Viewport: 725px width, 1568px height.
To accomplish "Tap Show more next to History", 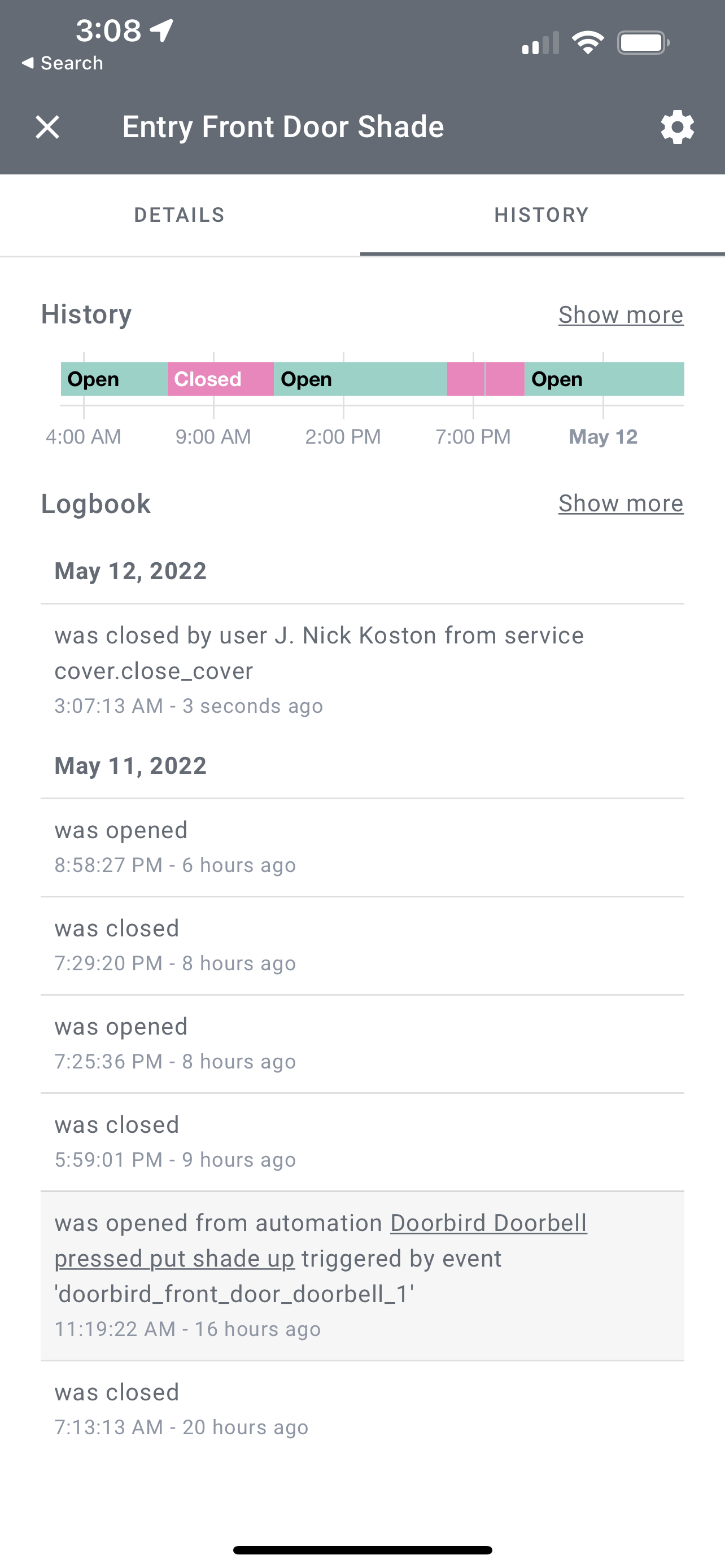I will click(621, 315).
